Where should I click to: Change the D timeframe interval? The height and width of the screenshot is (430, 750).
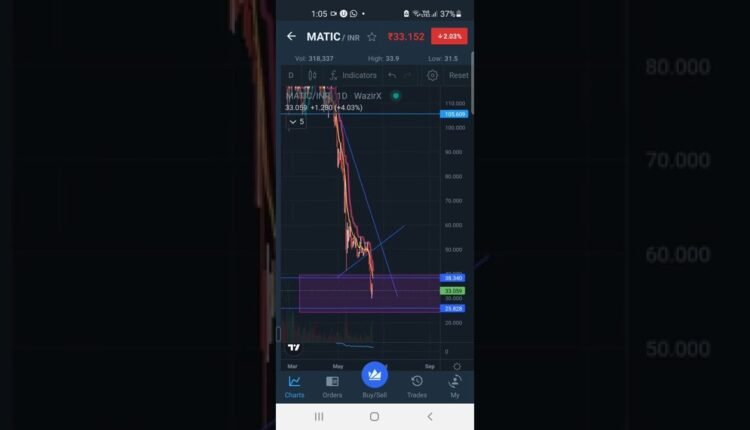pos(291,75)
